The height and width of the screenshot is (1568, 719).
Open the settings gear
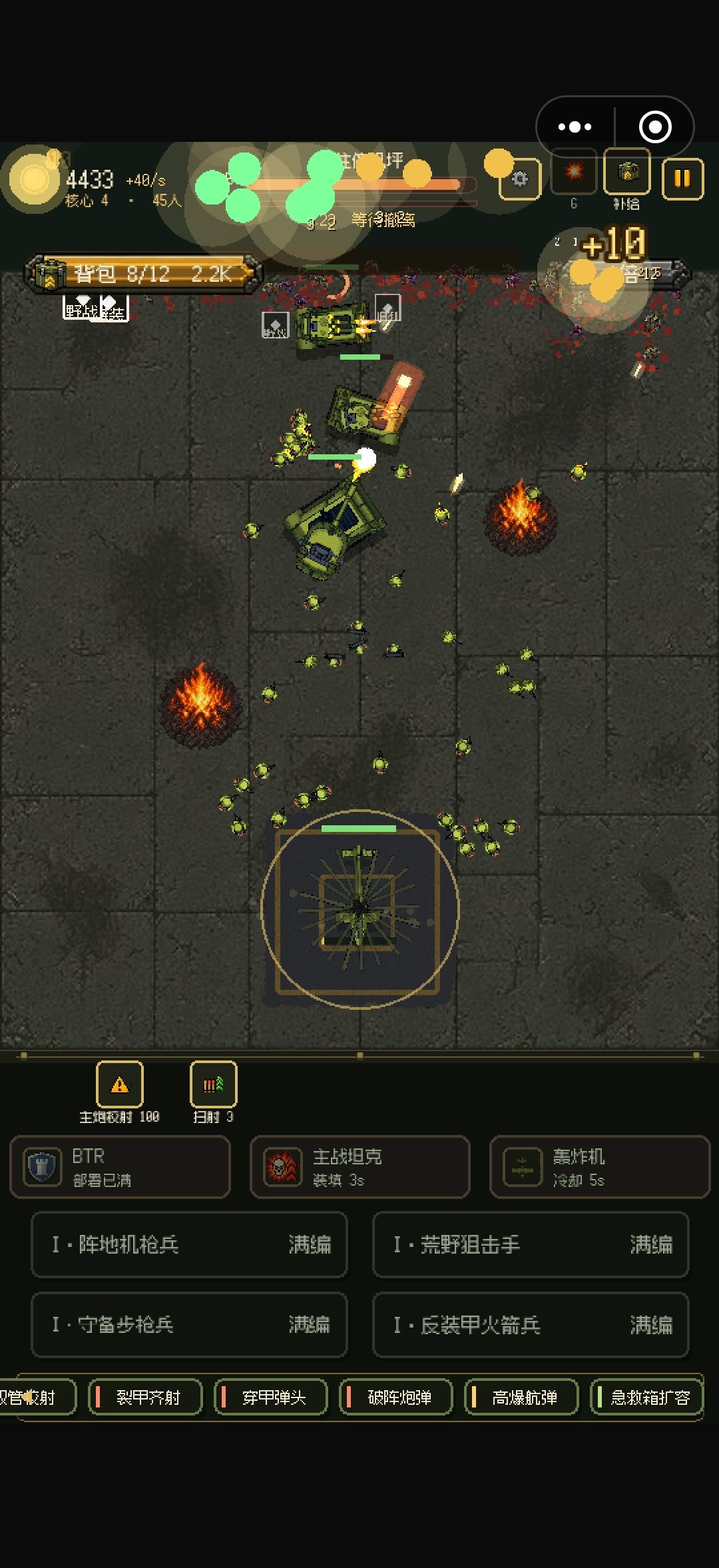tap(520, 179)
